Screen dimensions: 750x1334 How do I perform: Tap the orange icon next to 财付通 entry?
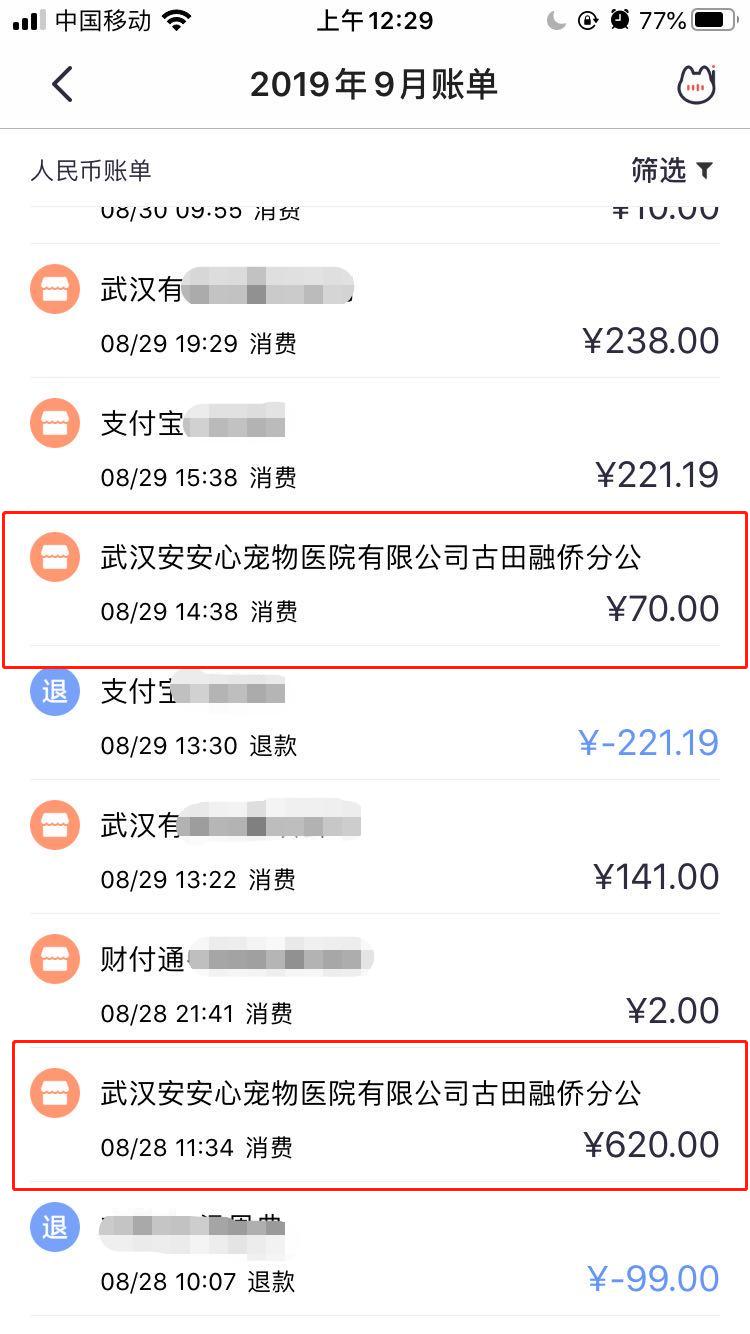54,959
